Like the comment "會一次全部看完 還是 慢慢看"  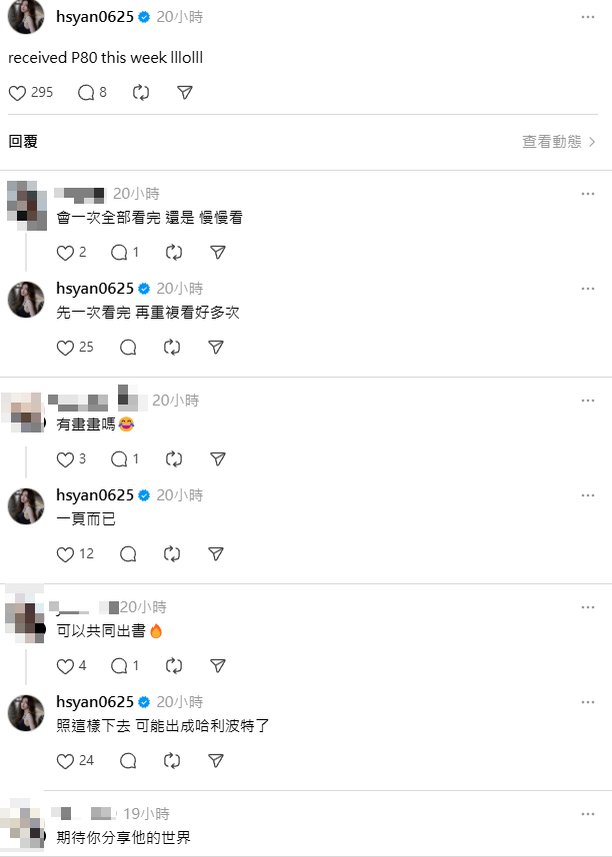pyautogui.click(x=66, y=252)
